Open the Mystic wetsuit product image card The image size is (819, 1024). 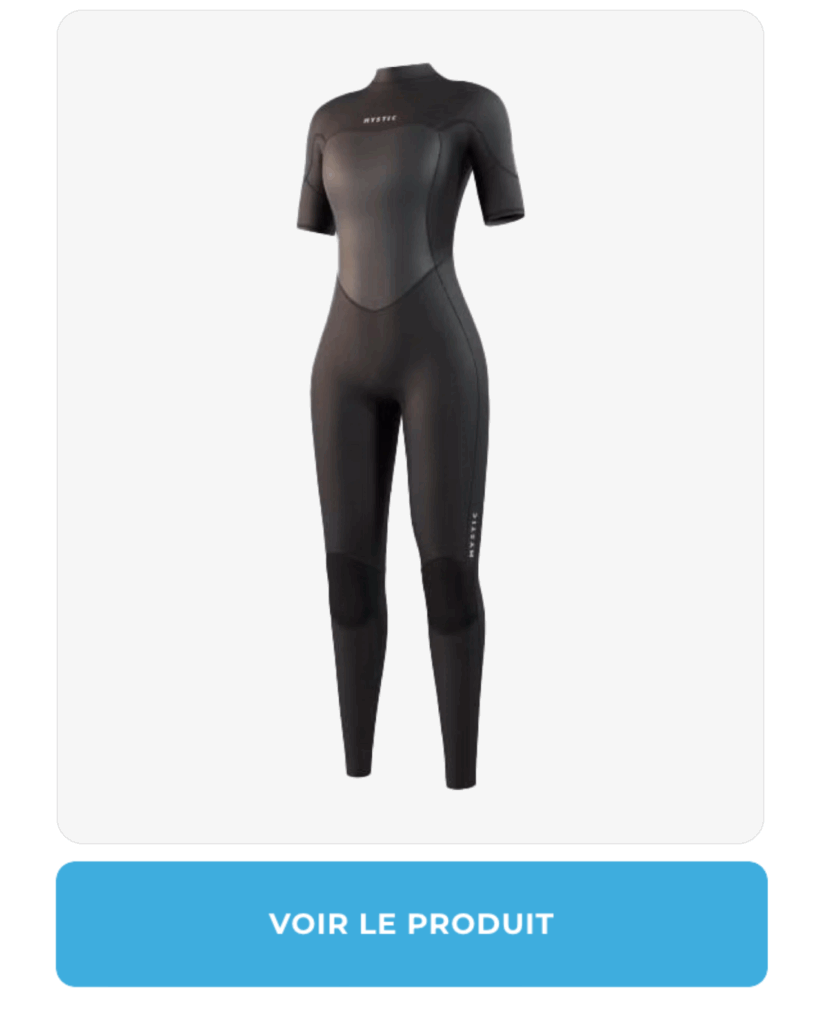[x=410, y=427]
